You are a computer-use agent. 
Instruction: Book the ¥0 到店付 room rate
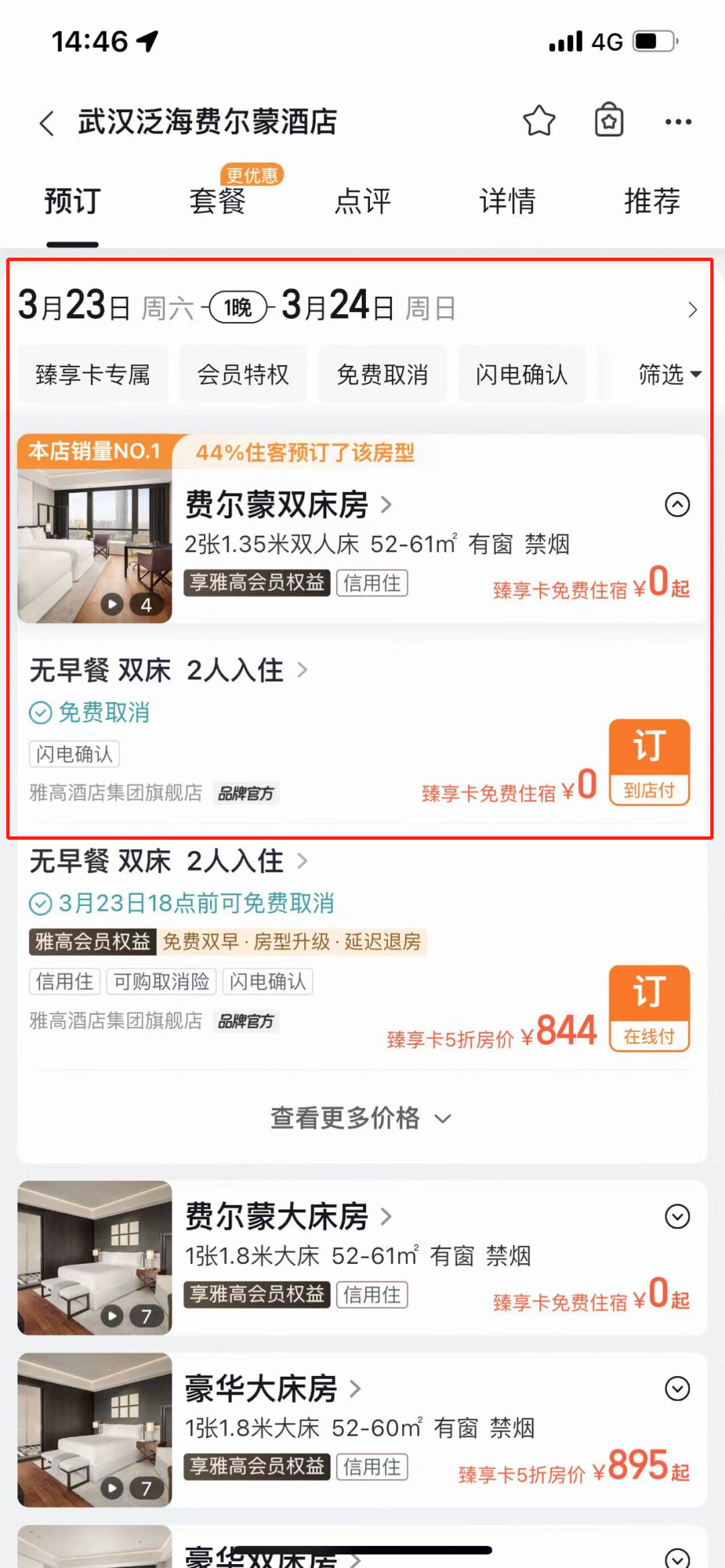(648, 762)
